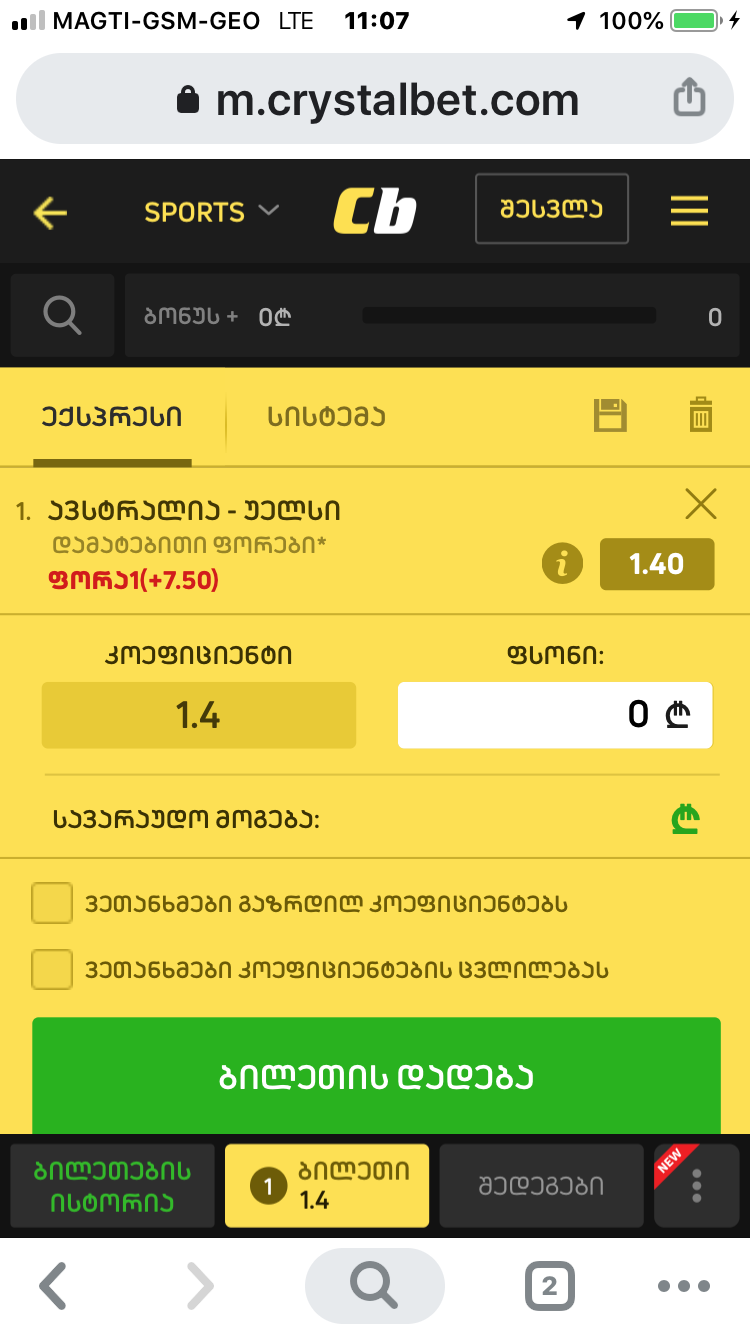Expand the SPORTS dropdown
Viewport: 750px width, 1334px height.
(x=212, y=212)
